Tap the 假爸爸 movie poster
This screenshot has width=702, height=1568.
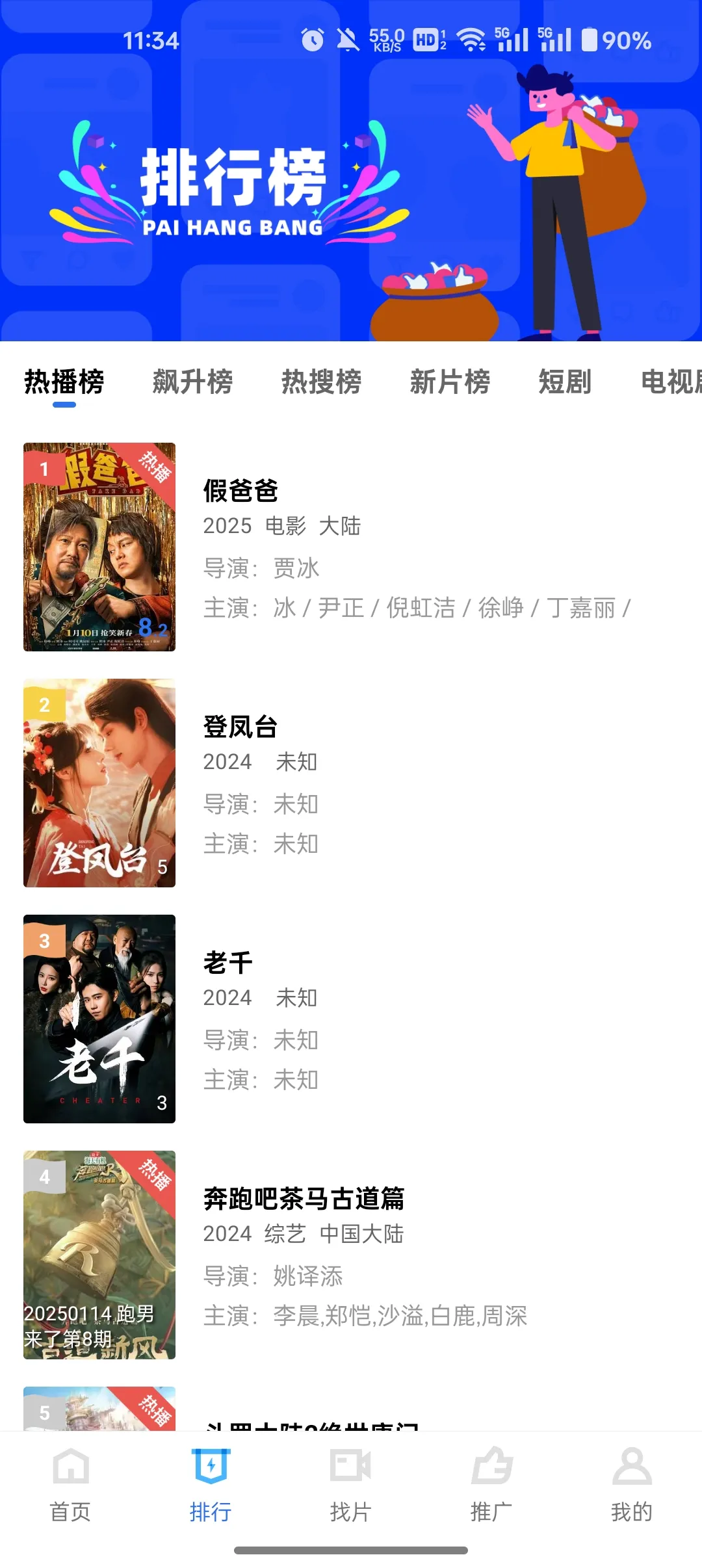pyautogui.click(x=99, y=546)
